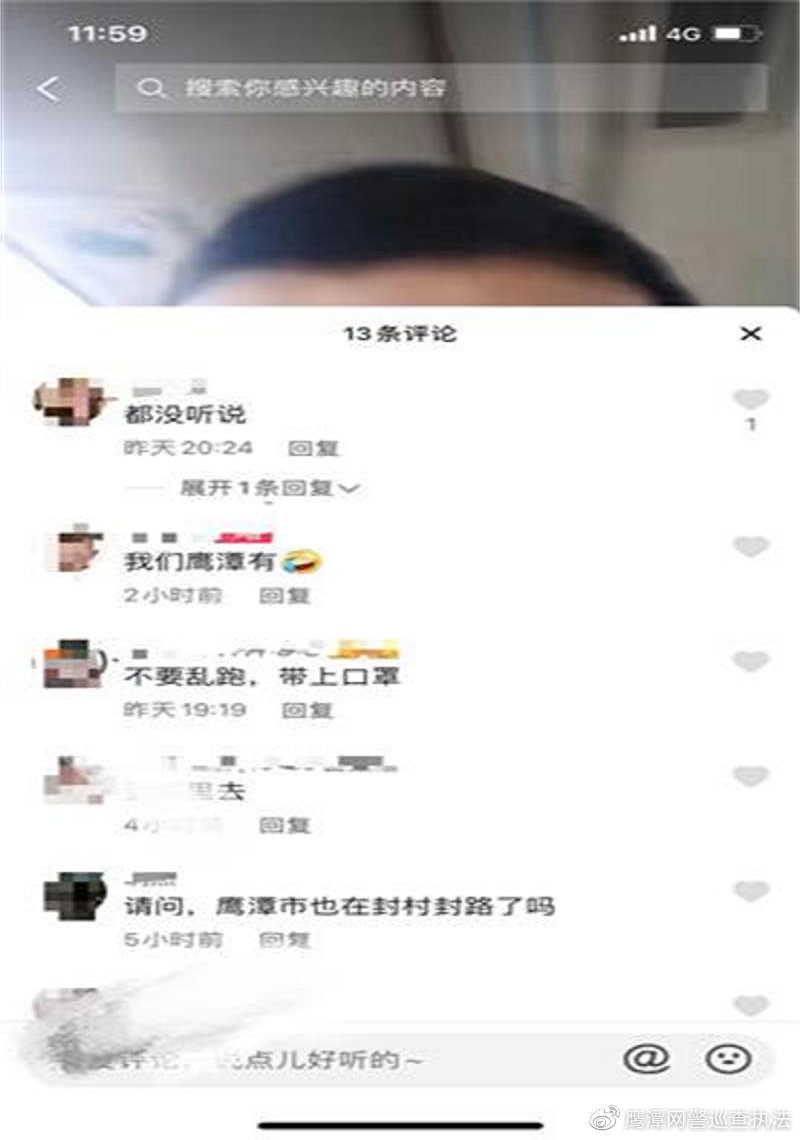This screenshot has width=800, height=1140.
Task: Close the 13条评论 comments panel
Action: (750, 334)
